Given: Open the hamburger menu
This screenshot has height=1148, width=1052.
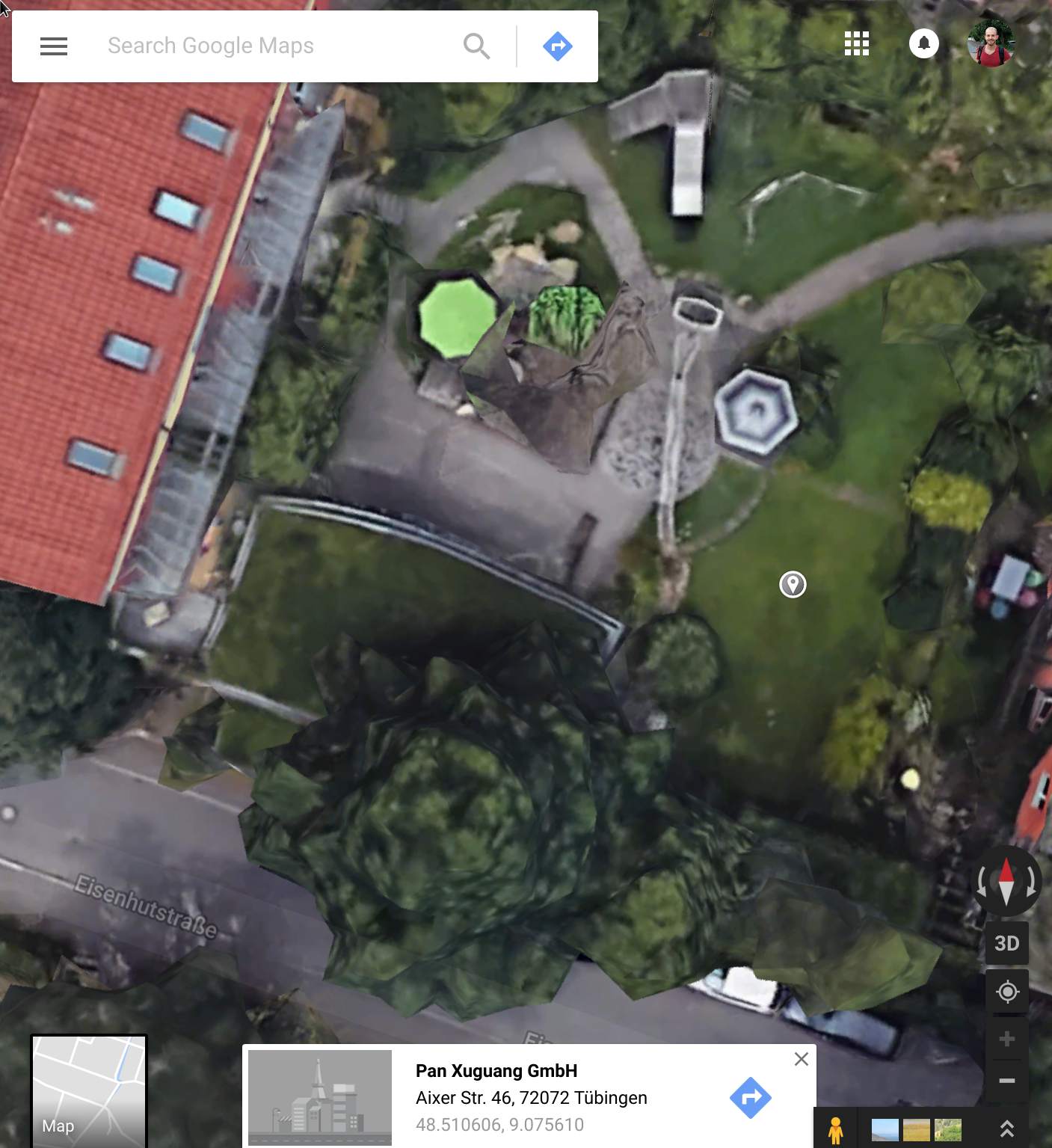Looking at the screenshot, I should (x=54, y=46).
